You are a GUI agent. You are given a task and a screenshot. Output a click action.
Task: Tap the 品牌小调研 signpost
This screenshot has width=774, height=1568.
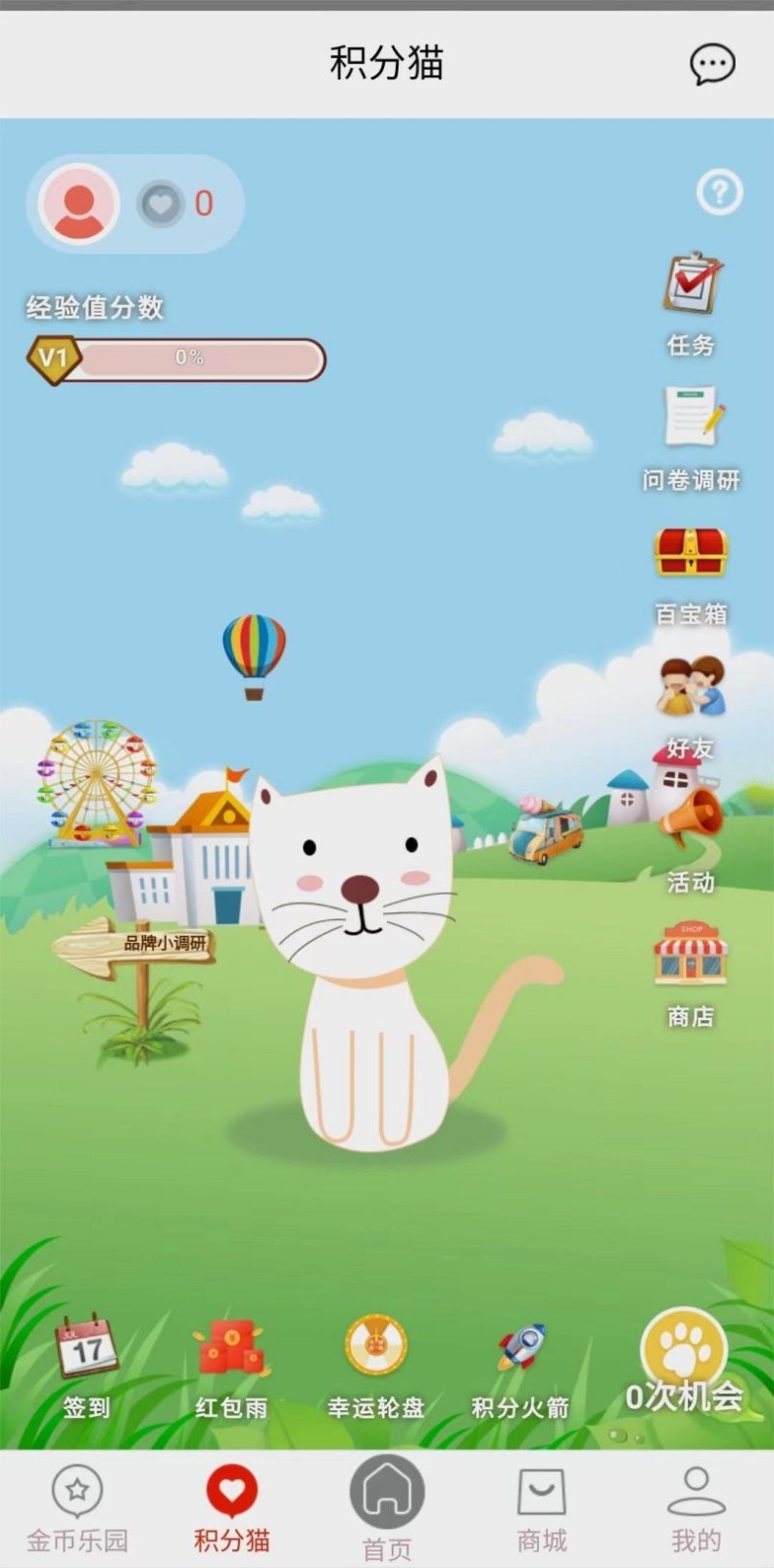137,948
